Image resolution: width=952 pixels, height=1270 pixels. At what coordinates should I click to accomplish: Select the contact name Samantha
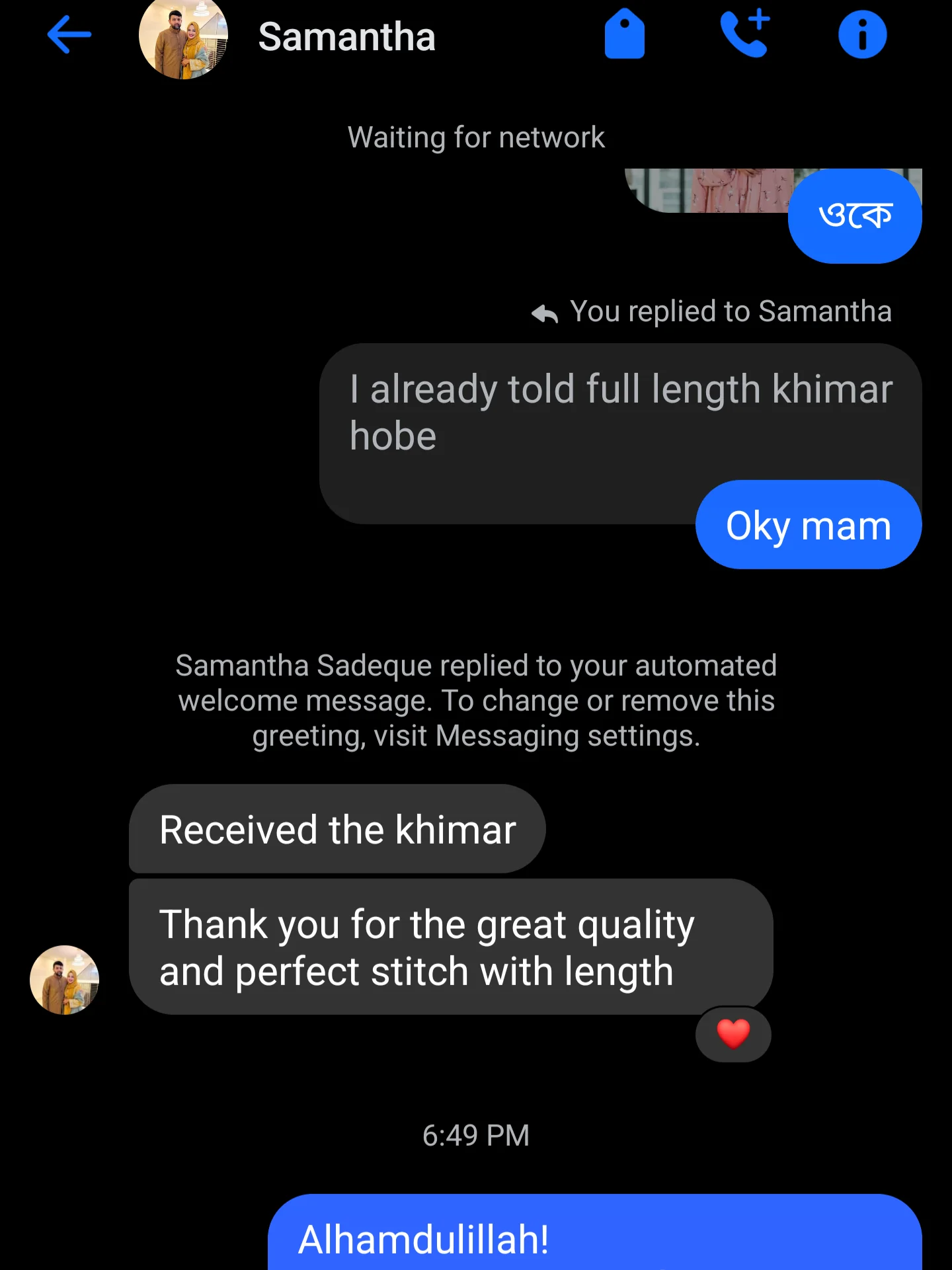click(347, 36)
